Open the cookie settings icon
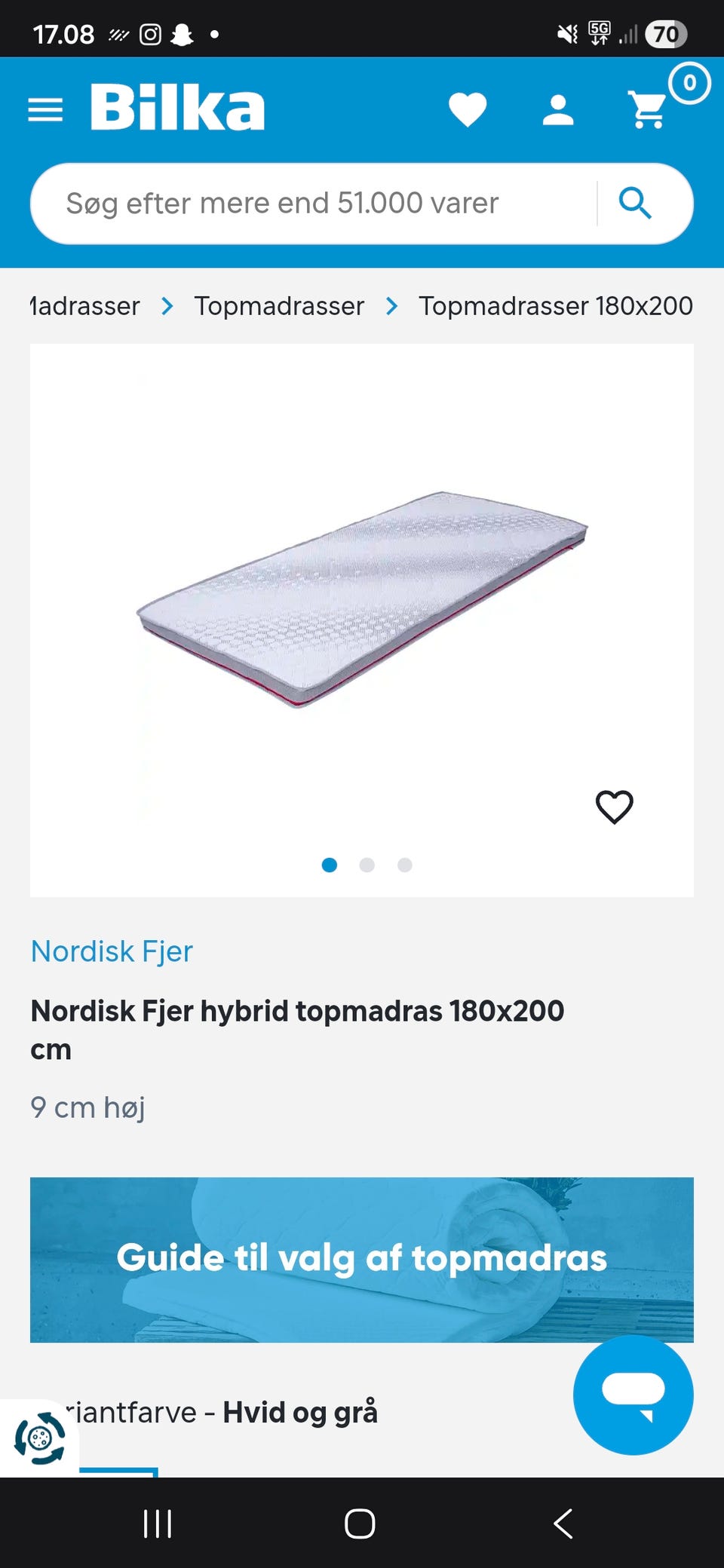 [x=39, y=1438]
